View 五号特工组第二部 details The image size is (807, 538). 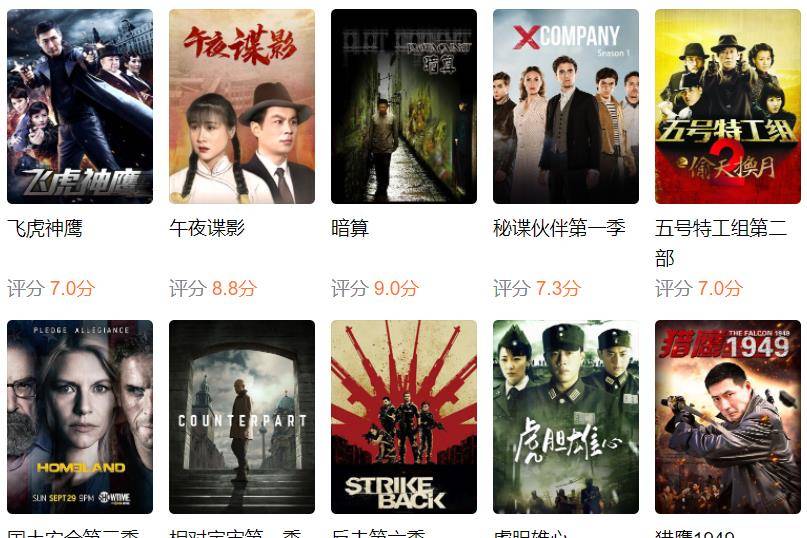coord(728,106)
